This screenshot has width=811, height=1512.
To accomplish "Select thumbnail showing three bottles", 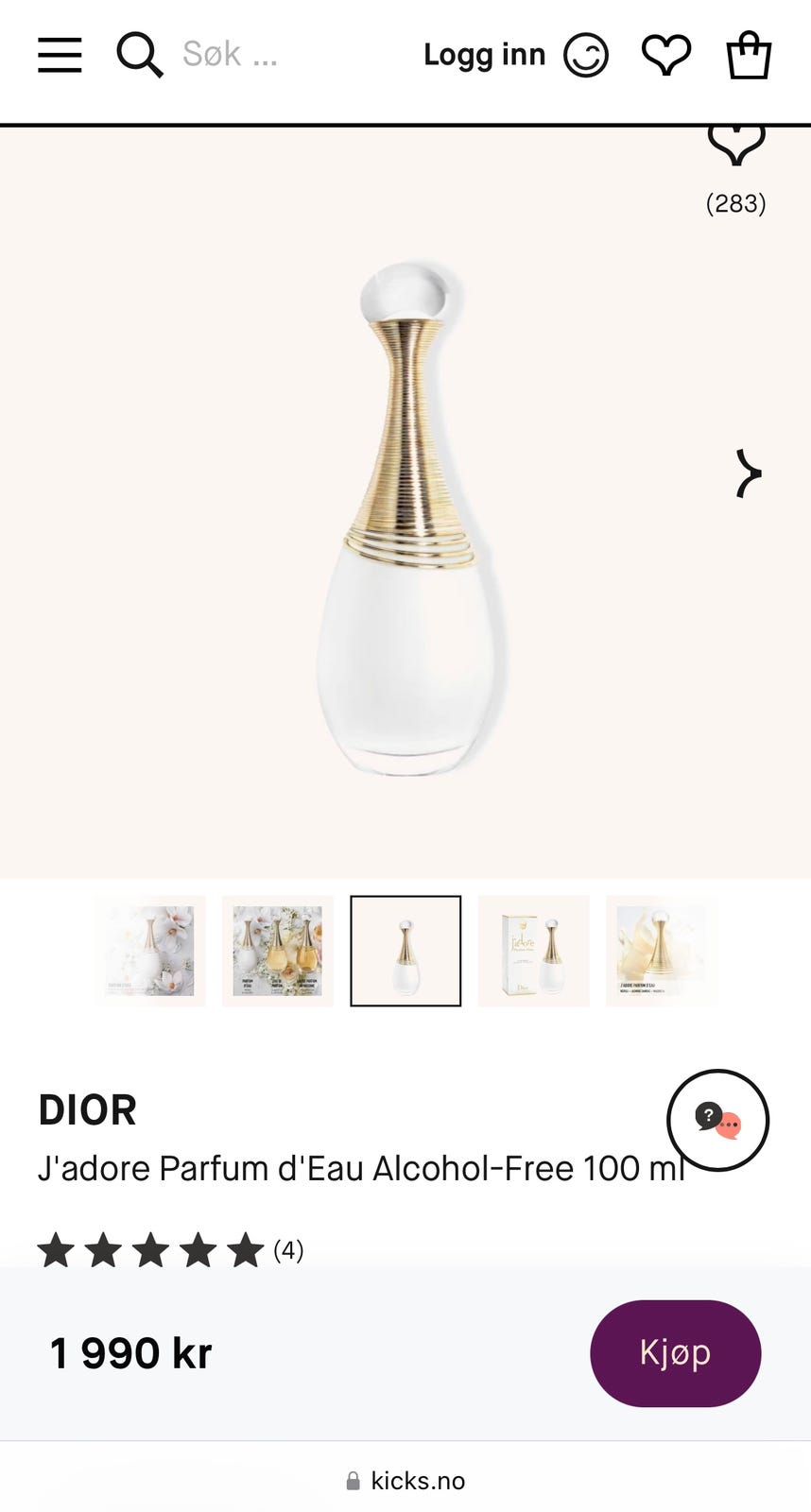I will (278, 951).
